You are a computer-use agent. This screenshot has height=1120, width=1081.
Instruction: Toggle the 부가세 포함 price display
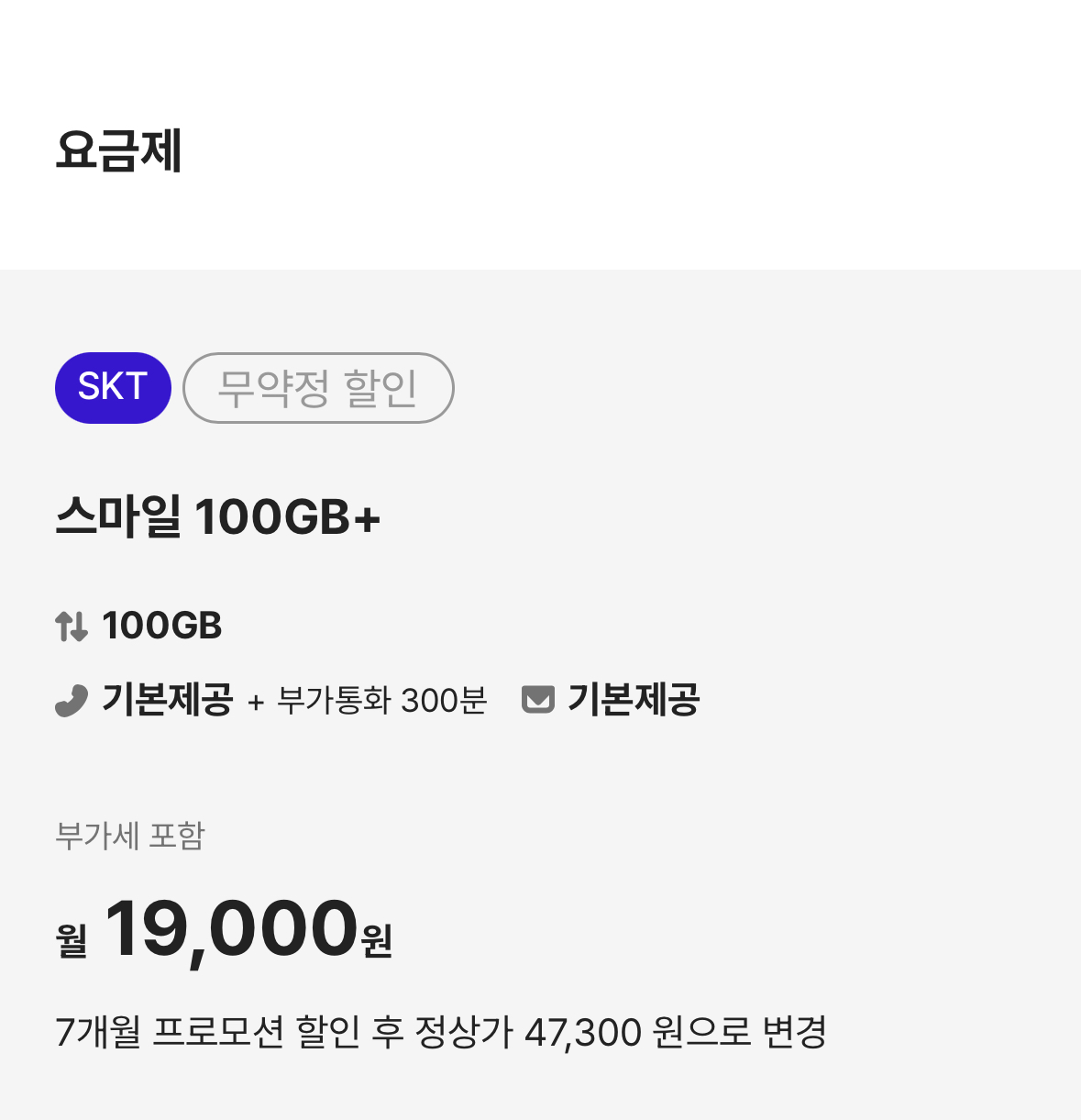point(128,836)
